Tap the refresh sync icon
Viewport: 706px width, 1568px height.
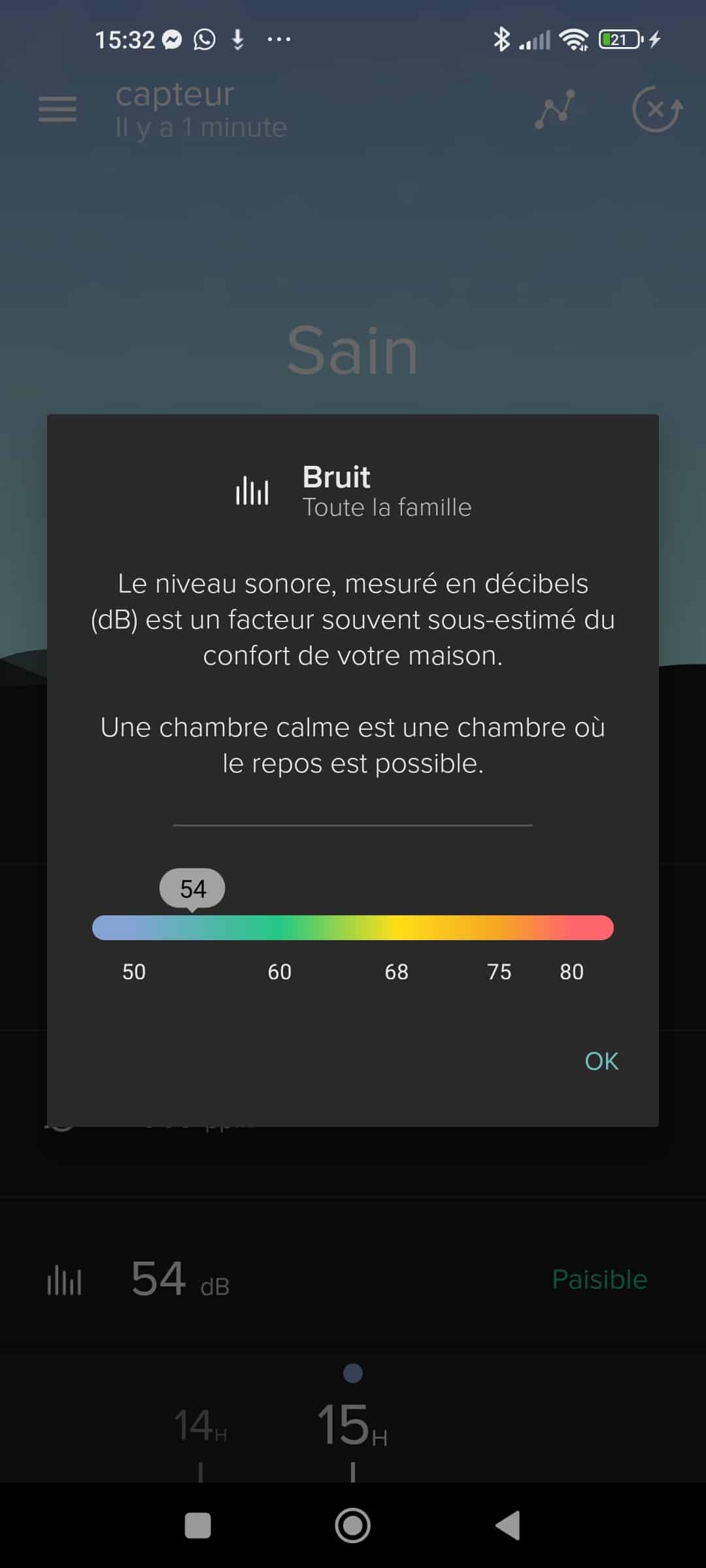click(x=658, y=109)
